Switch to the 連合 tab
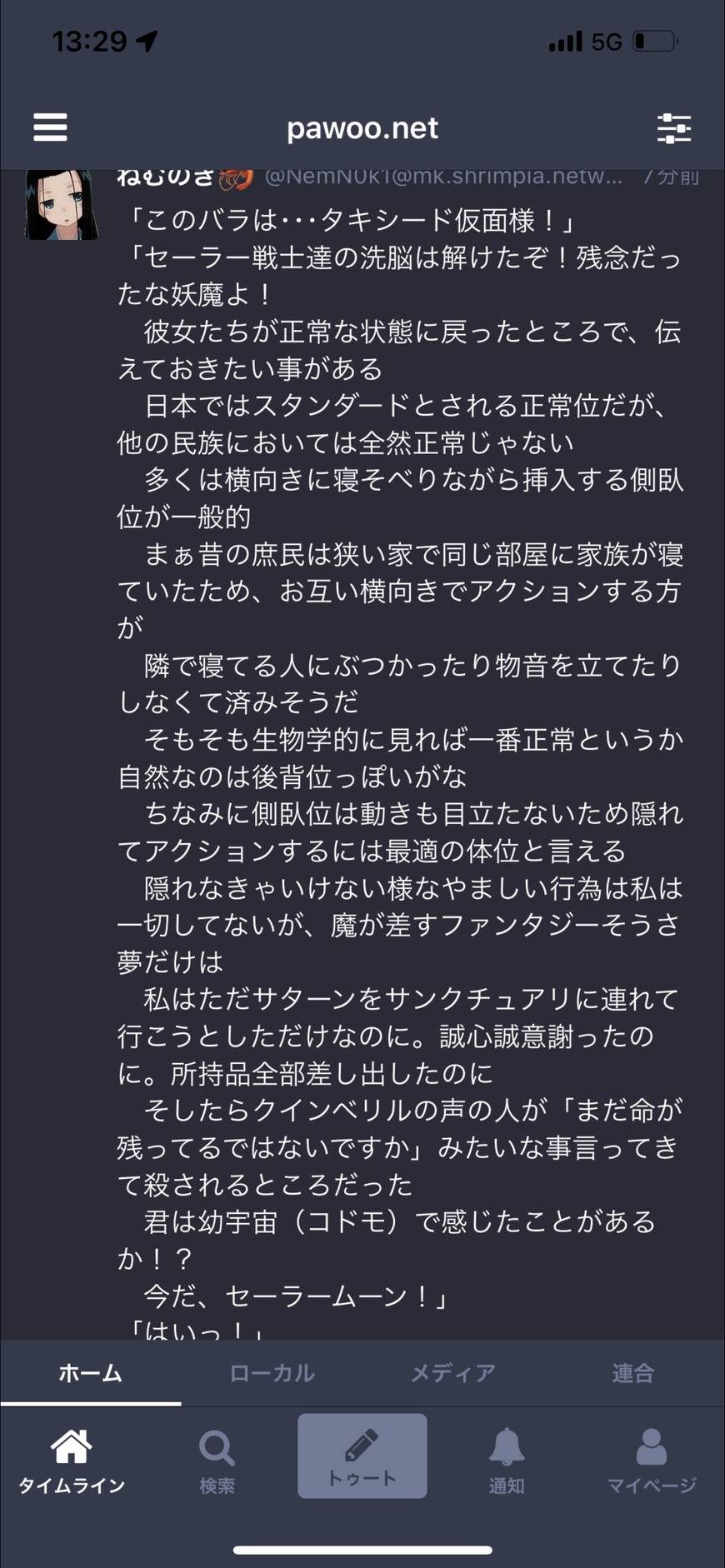Screen dimensions: 725x1568 click(633, 1373)
